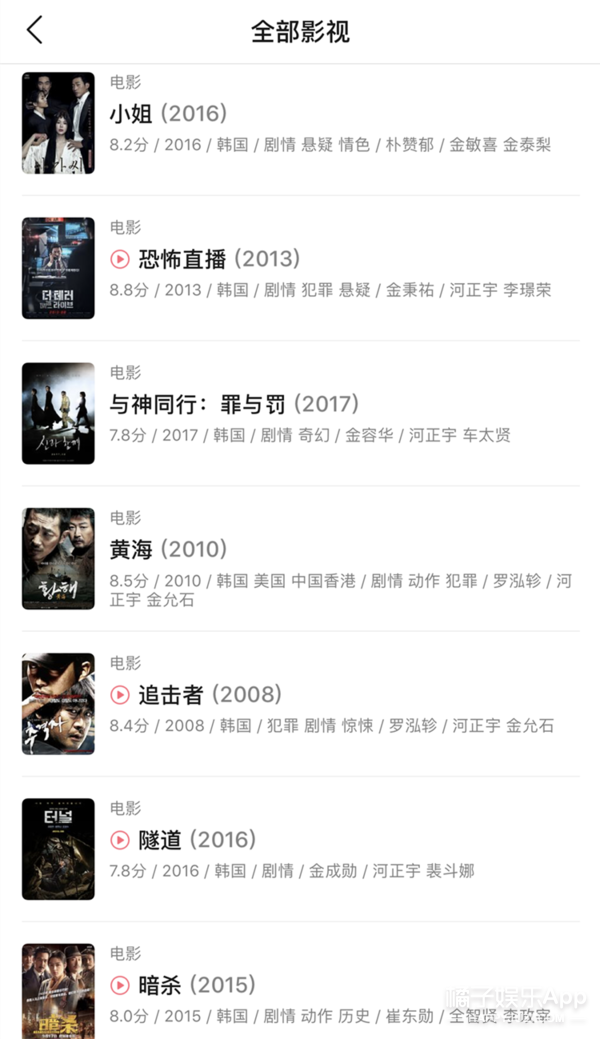
Task: Open the movie 暗杀 (2015)
Action: [x=196, y=984]
